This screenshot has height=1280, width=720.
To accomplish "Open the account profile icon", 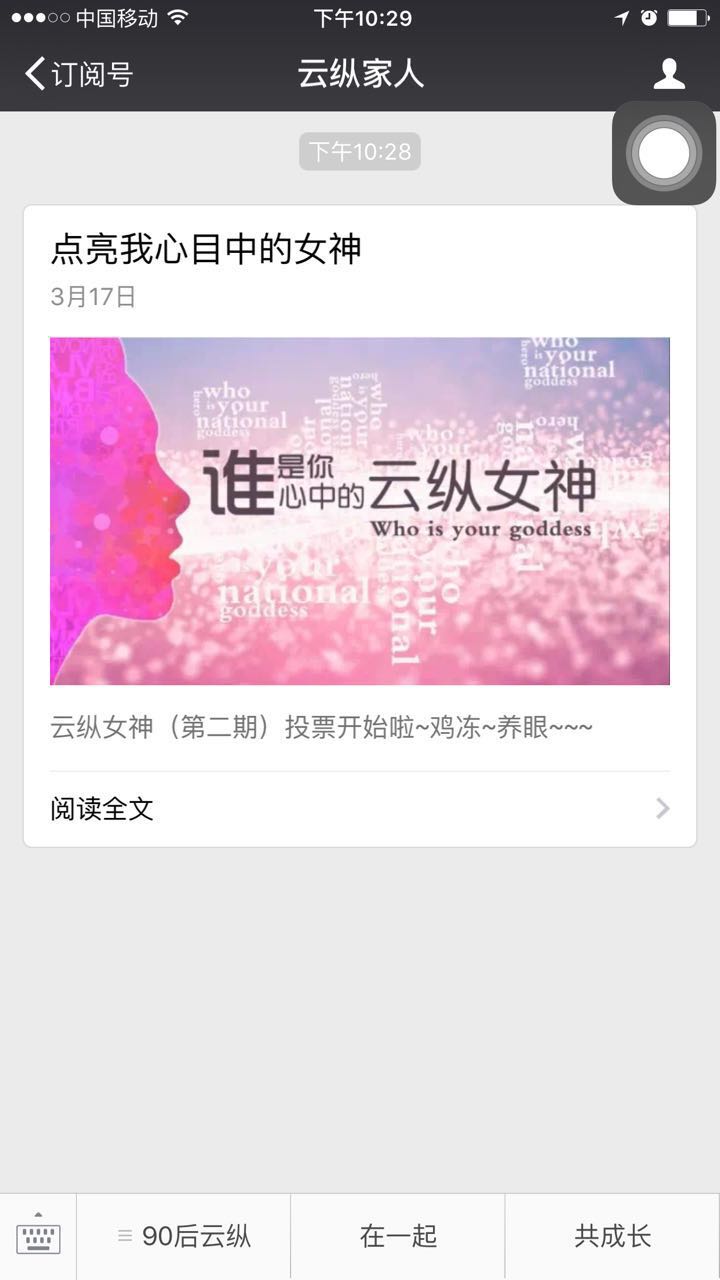I will click(x=668, y=74).
